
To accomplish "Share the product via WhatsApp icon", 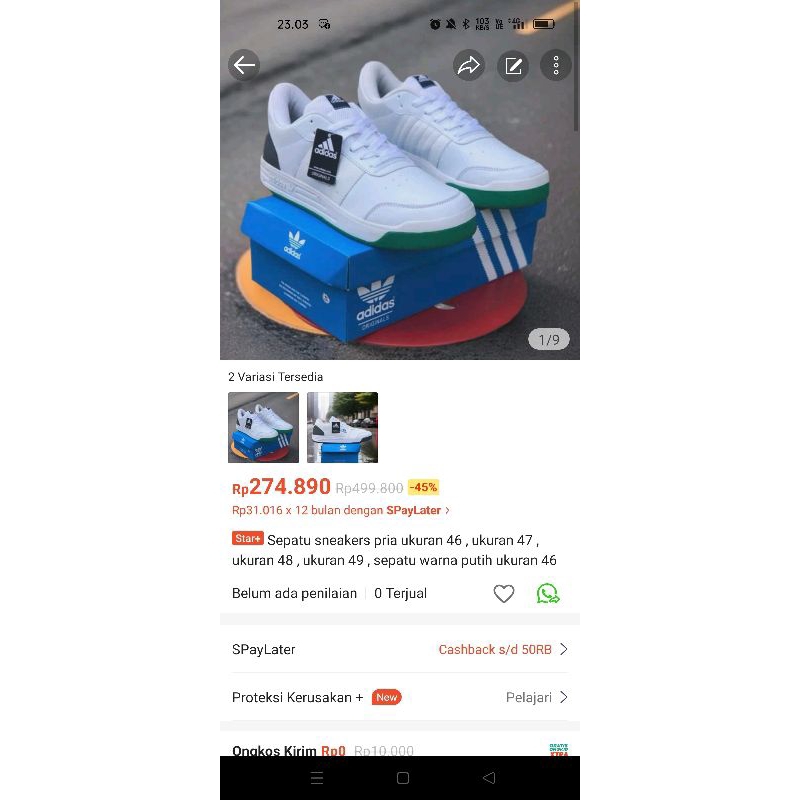I will [548, 594].
